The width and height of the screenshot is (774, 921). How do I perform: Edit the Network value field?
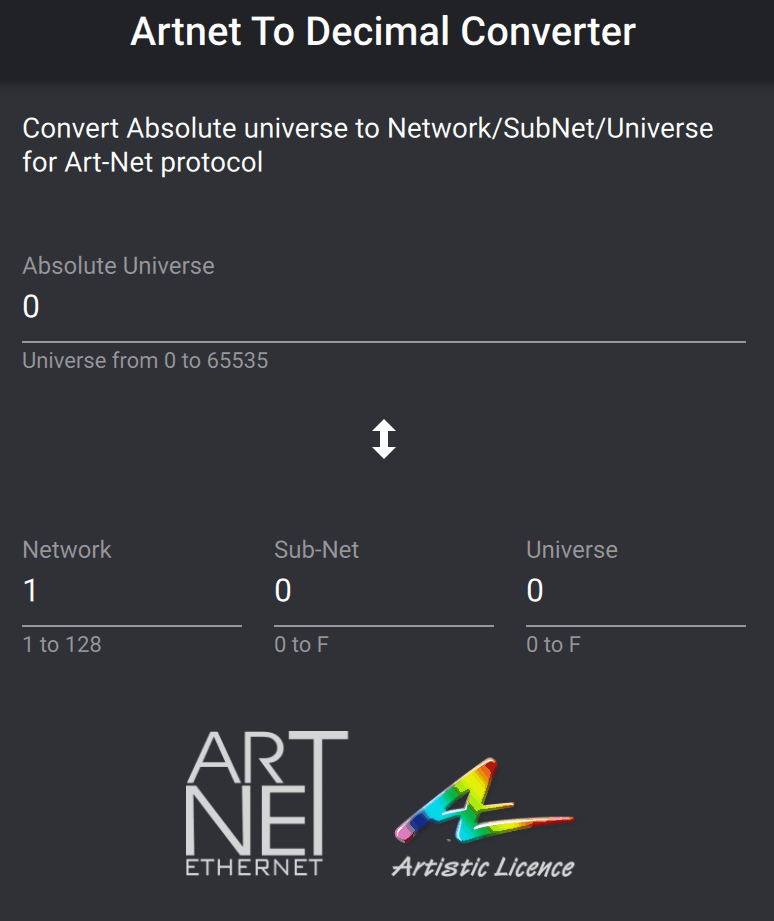[x=131, y=592]
